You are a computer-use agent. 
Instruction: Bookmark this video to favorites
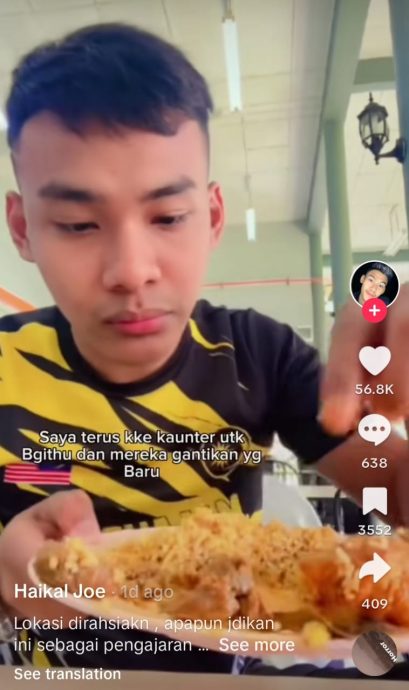pyautogui.click(x=375, y=501)
